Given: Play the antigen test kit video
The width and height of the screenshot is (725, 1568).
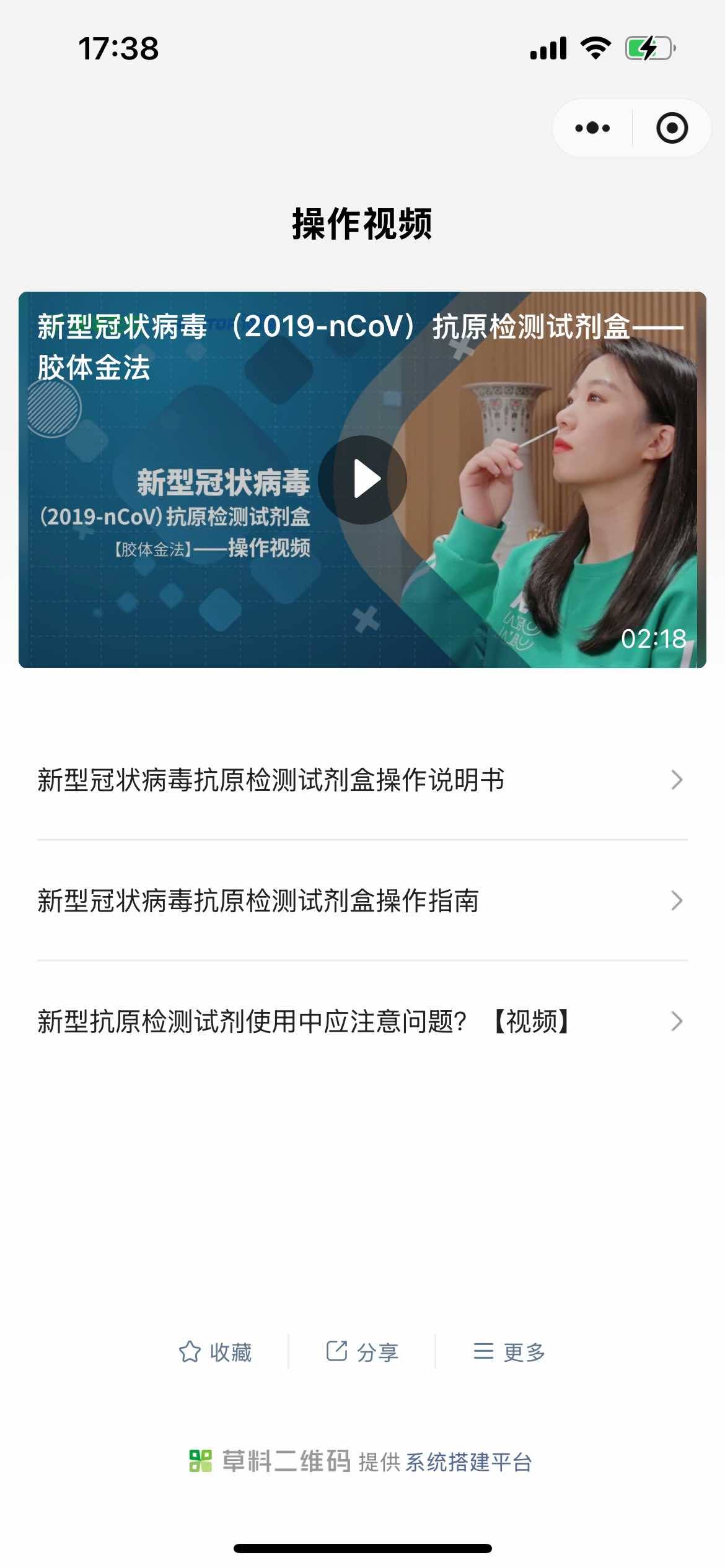Looking at the screenshot, I should click(362, 480).
